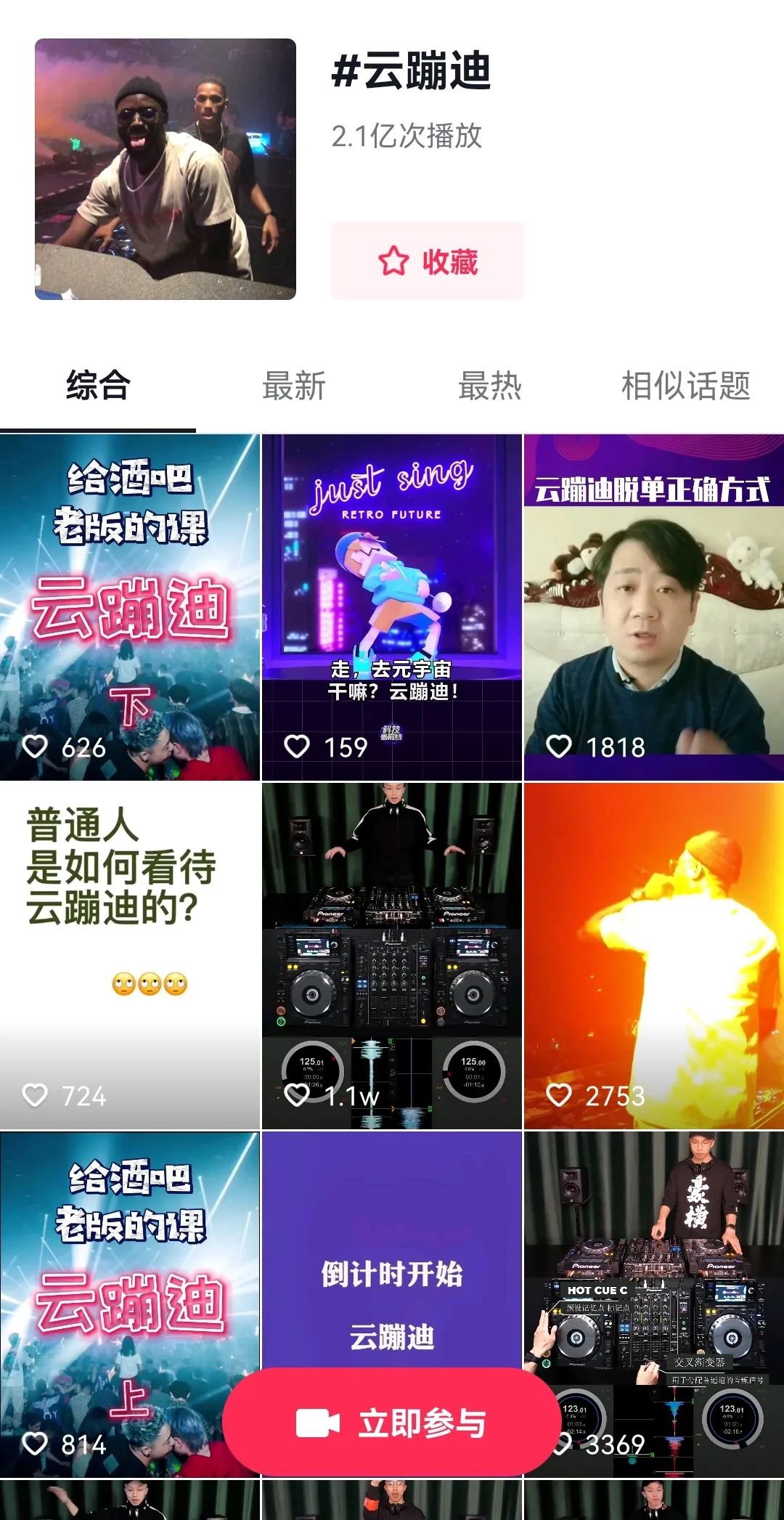The image size is (784, 1520).
Task: Open the 云蹦迪 下 video with 626 likes
Action: (x=129, y=607)
